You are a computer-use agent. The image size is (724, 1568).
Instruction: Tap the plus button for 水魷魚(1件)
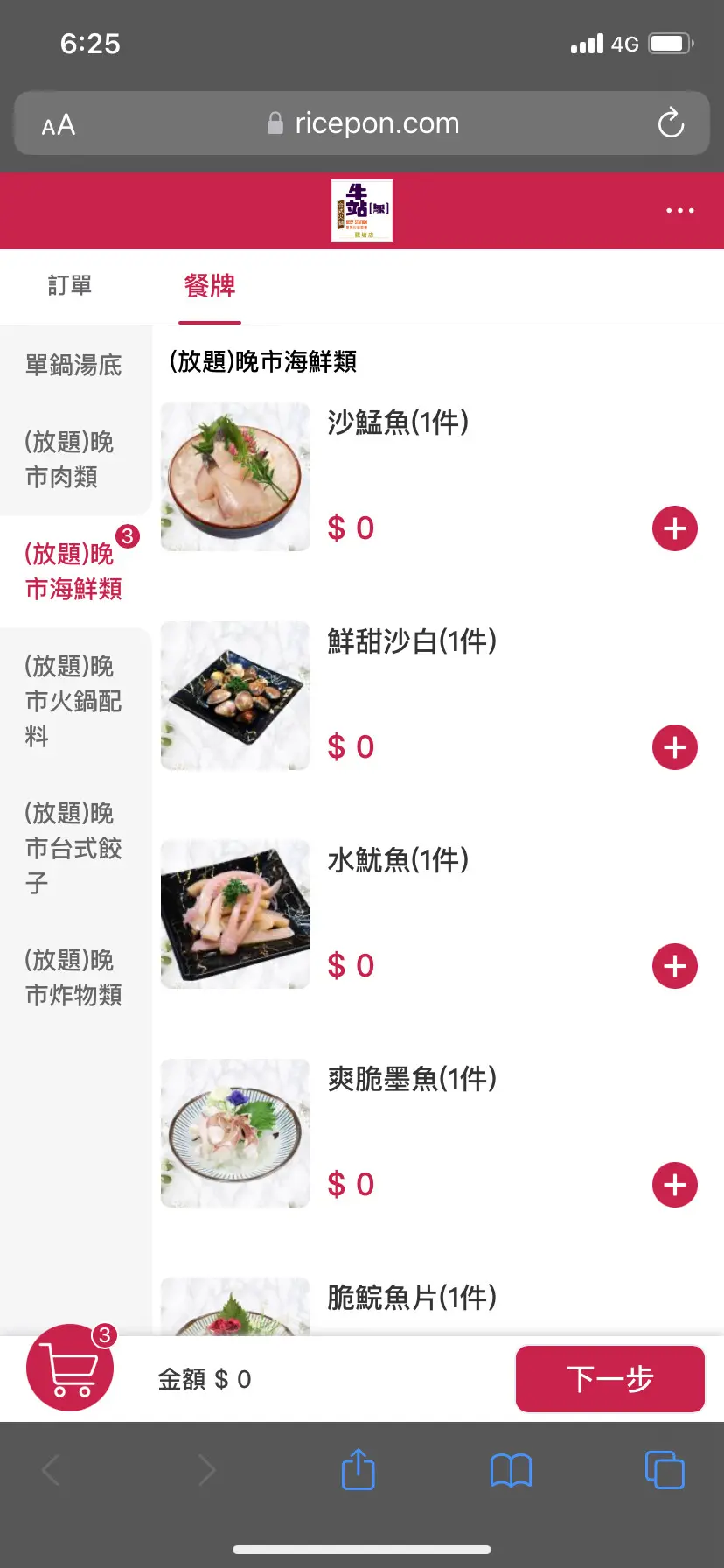click(675, 966)
